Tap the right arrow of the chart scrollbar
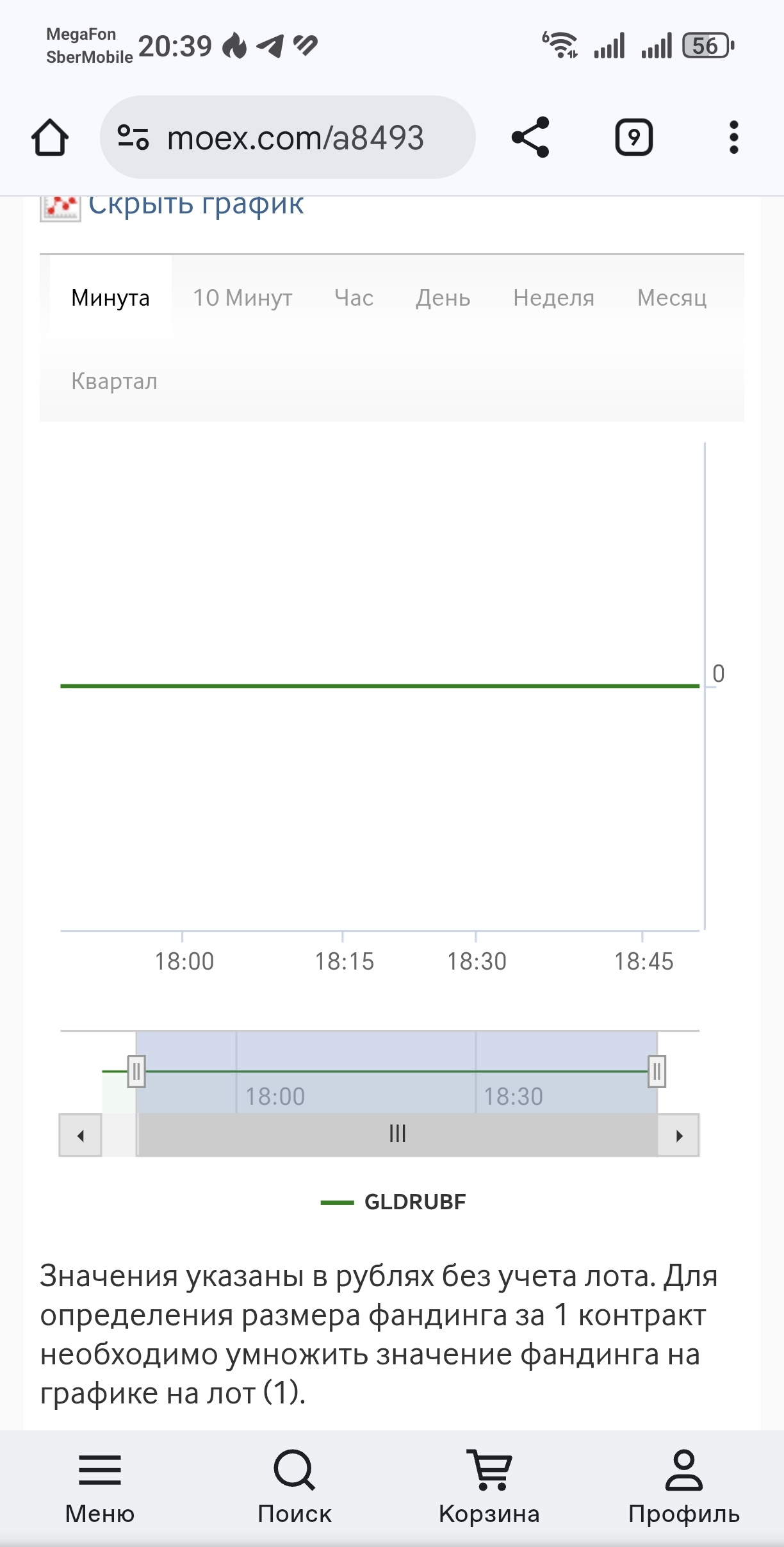This screenshot has height=1547, width=784. pos(679,1136)
